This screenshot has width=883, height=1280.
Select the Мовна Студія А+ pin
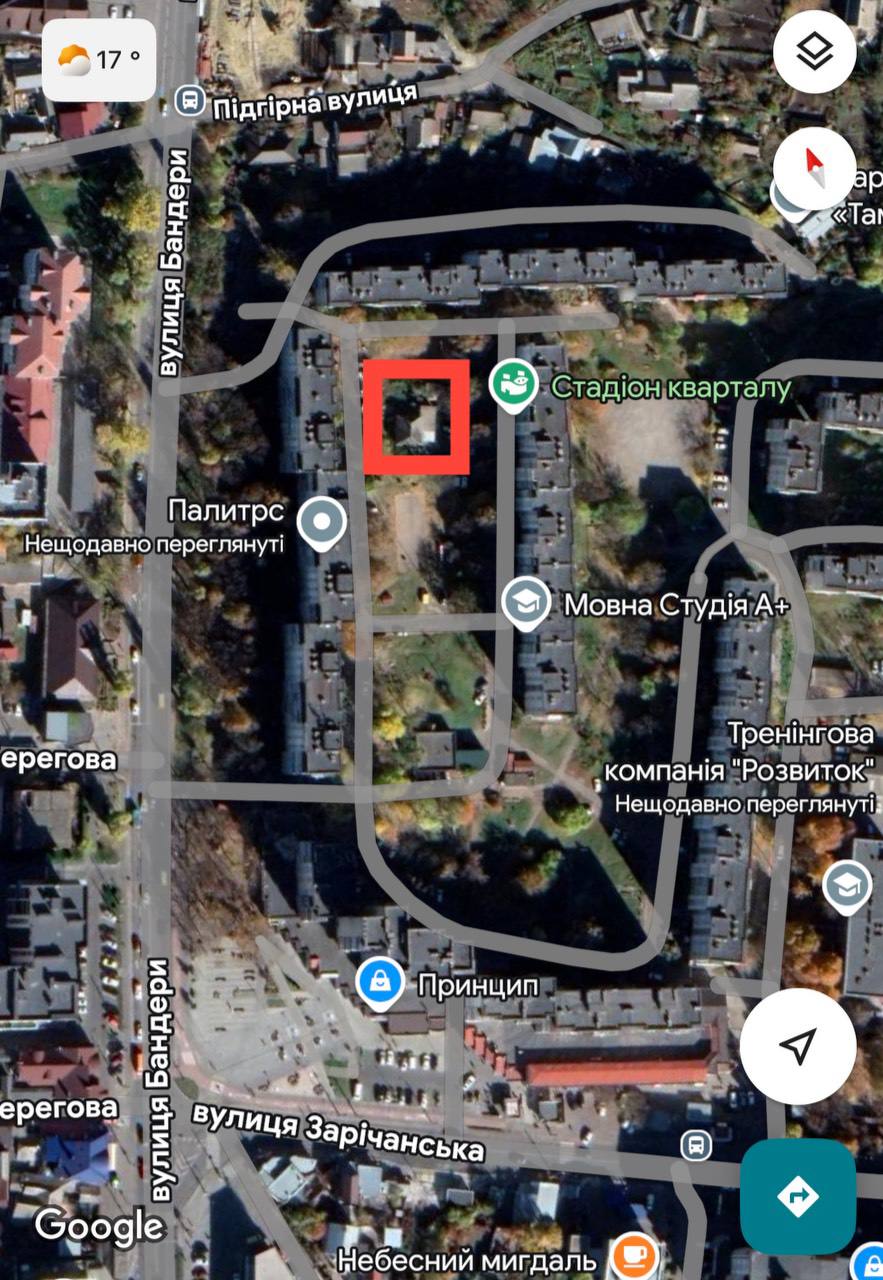tap(525, 604)
